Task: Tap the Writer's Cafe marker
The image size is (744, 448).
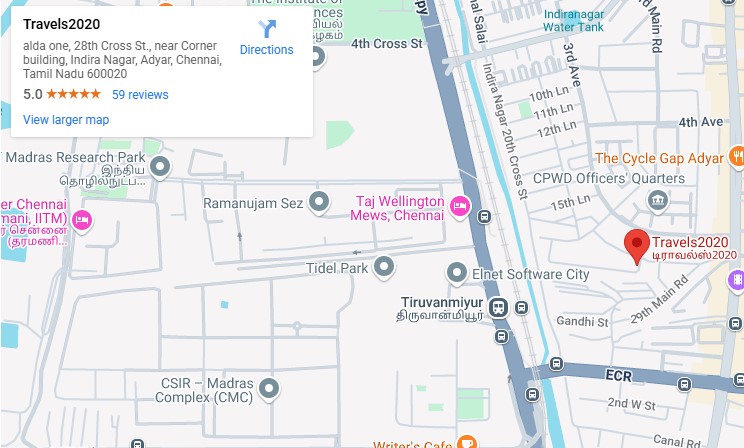Action: [x=467, y=441]
